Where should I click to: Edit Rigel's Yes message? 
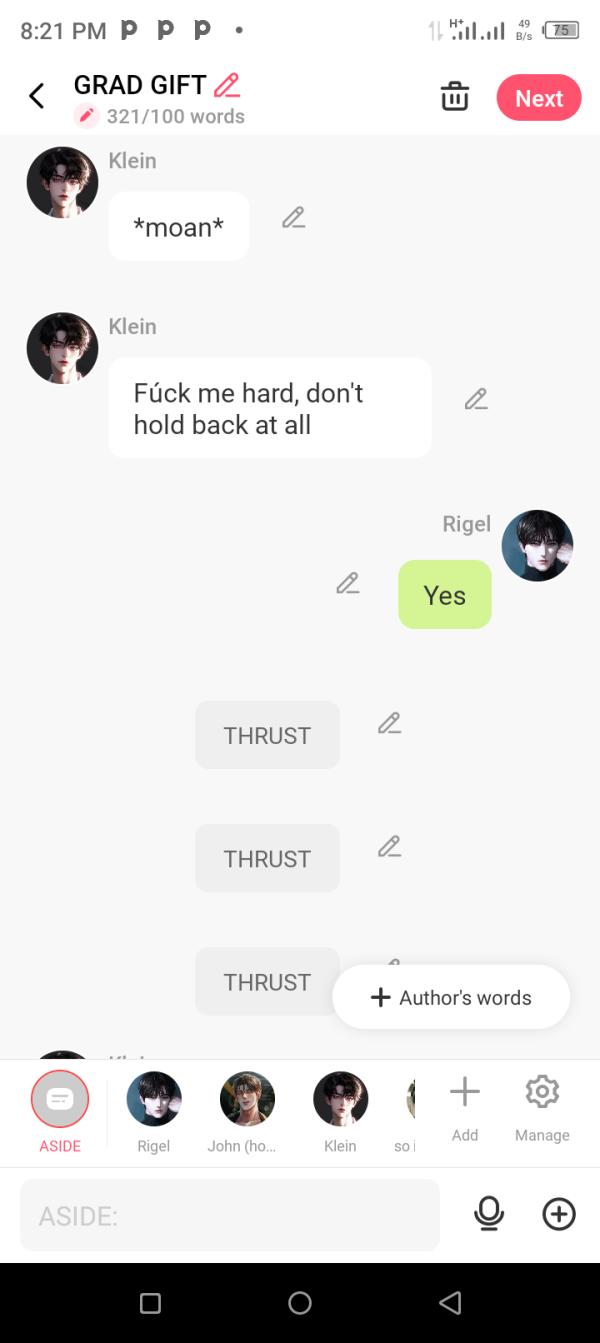[347, 583]
